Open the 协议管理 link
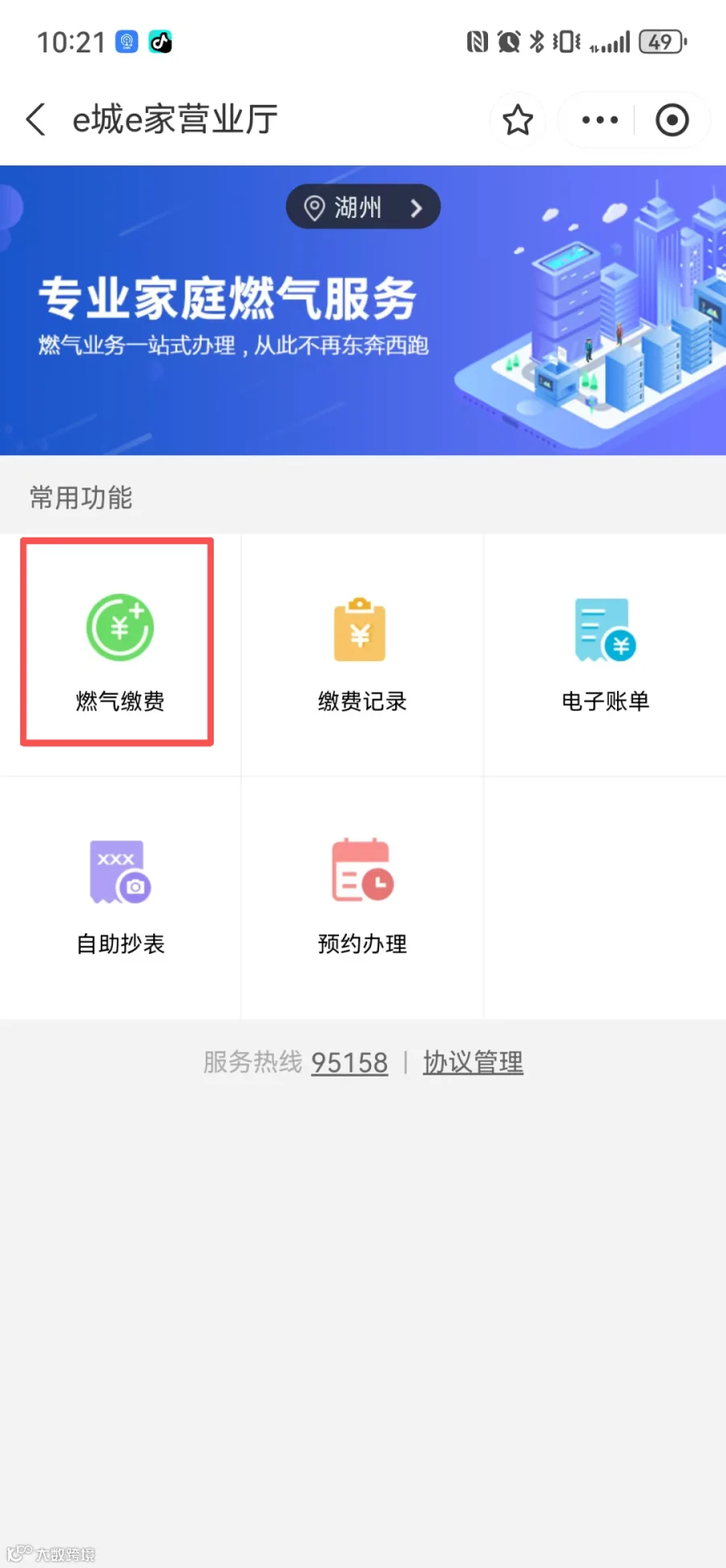Screen dimensions: 726x1568 point(474,1063)
